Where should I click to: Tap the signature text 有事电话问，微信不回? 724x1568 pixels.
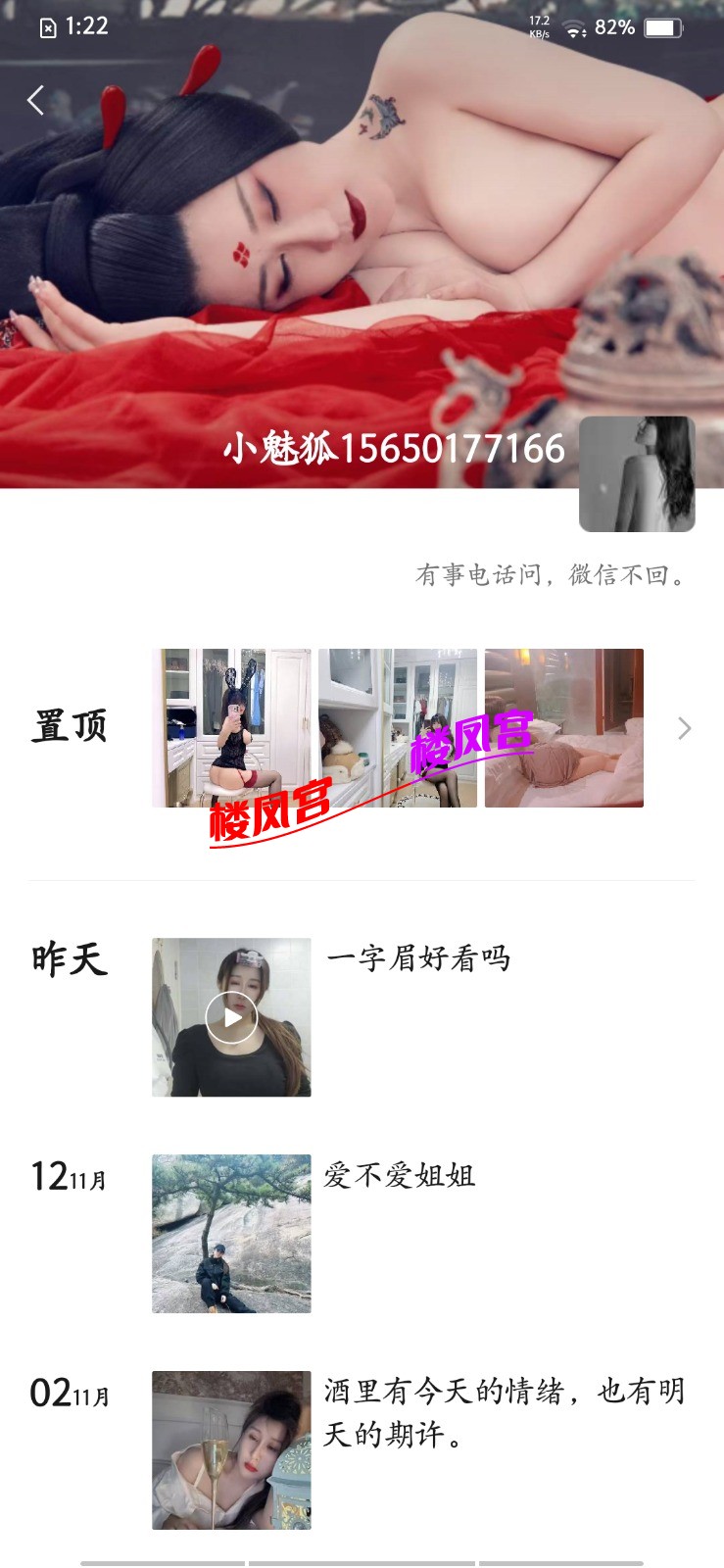(554, 577)
